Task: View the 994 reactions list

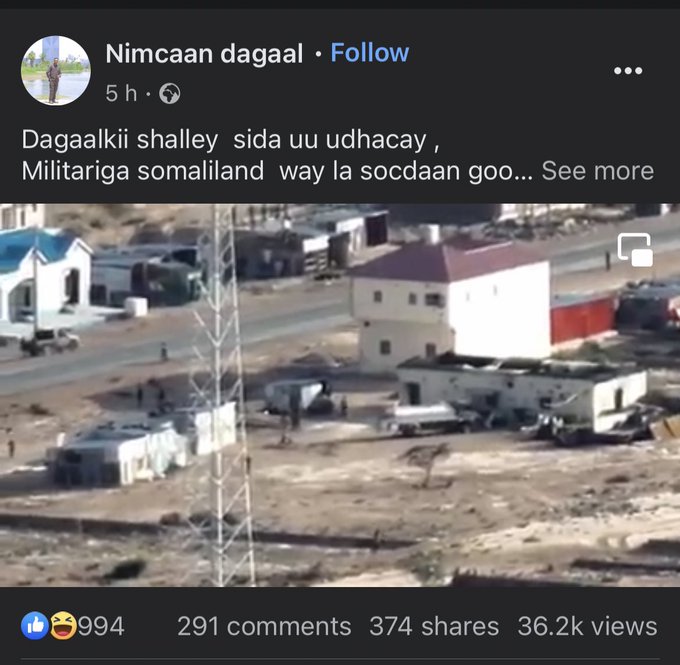Action: (x=73, y=627)
